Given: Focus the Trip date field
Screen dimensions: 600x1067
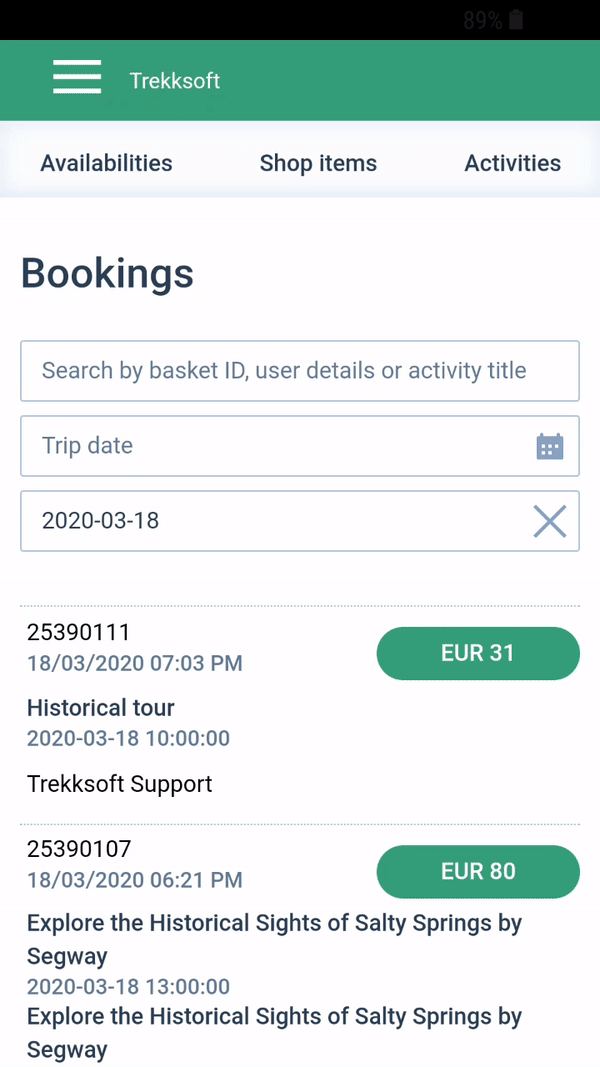Looking at the screenshot, I should [x=300, y=446].
